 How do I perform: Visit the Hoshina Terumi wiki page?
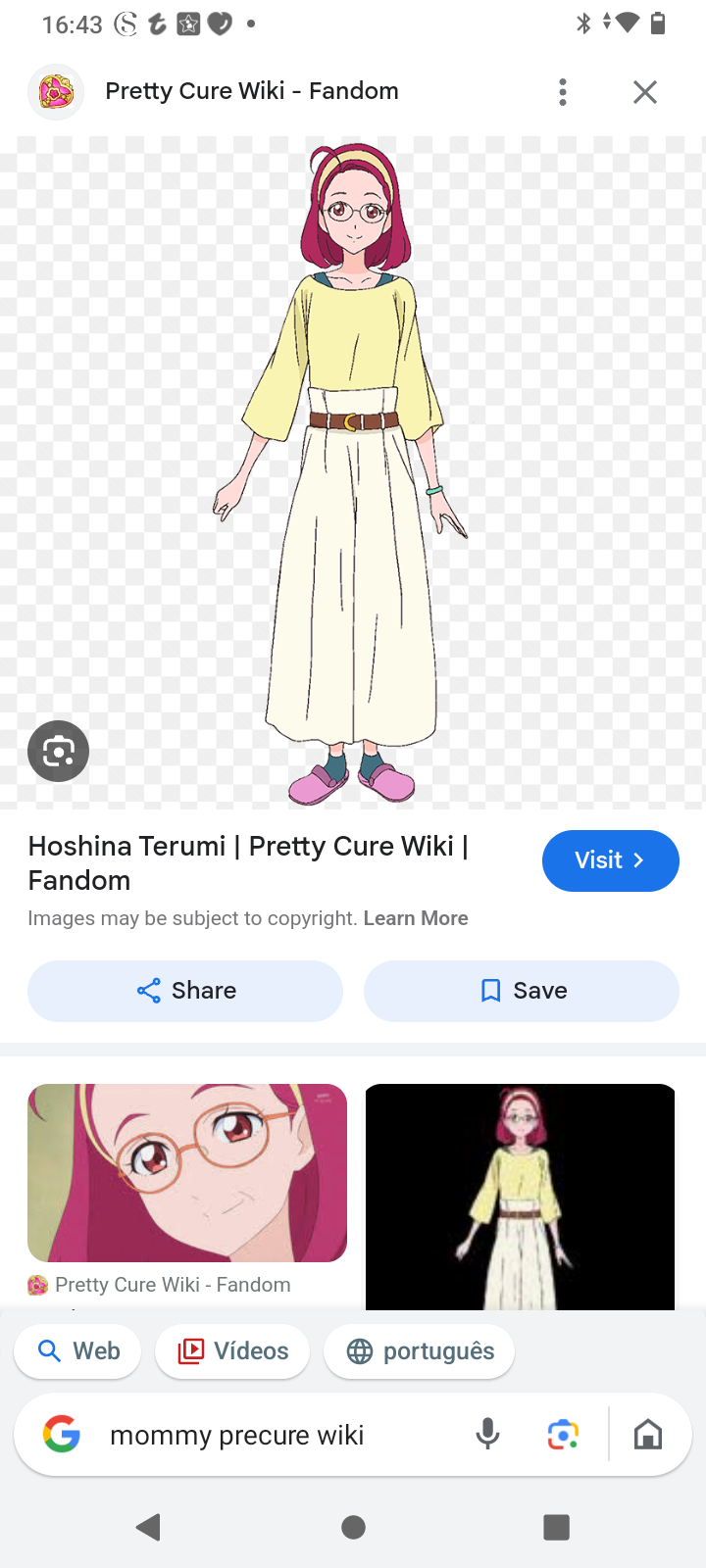pyautogui.click(x=610, y=860)
